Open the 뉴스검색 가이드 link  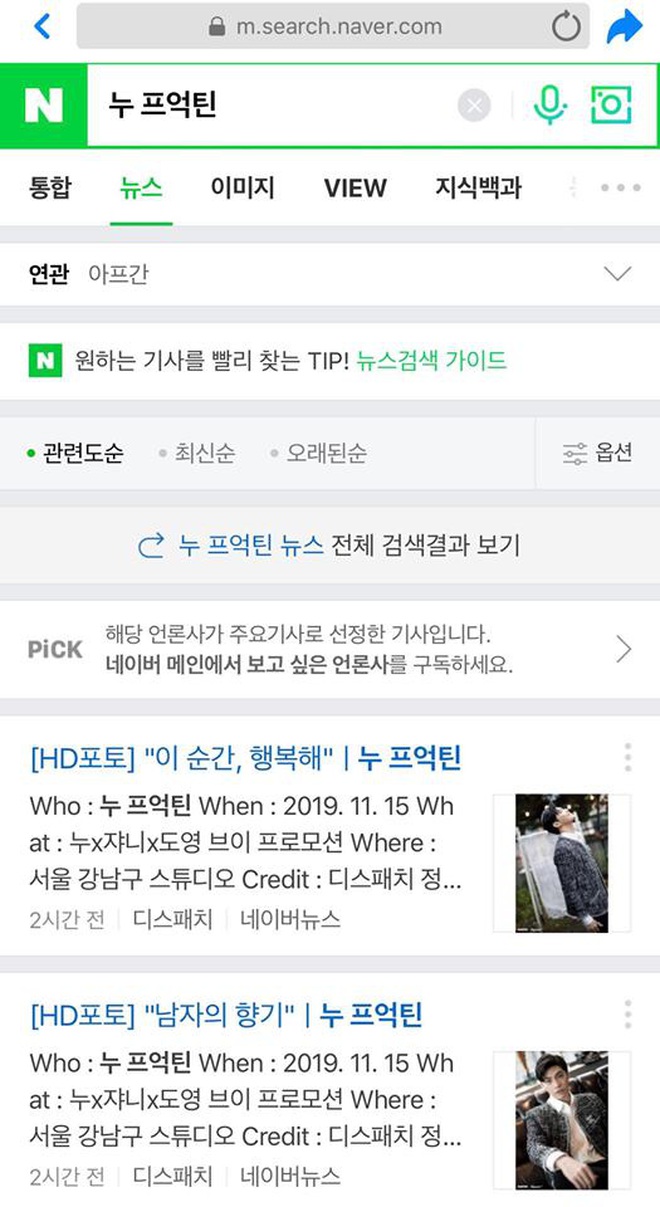tap(431, 361)
